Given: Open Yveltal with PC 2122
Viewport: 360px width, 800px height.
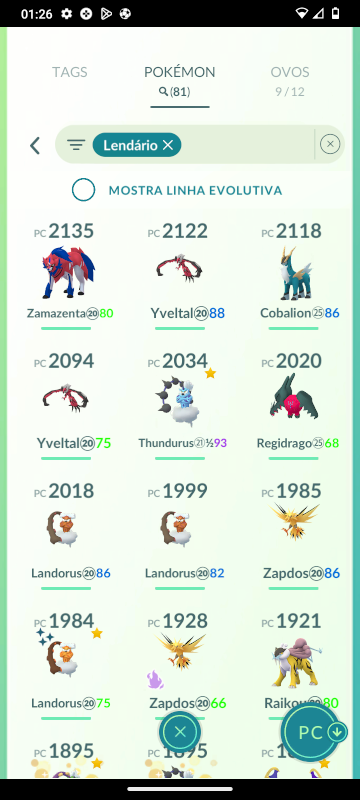Looking at the screenshot, I should point(179,276).
